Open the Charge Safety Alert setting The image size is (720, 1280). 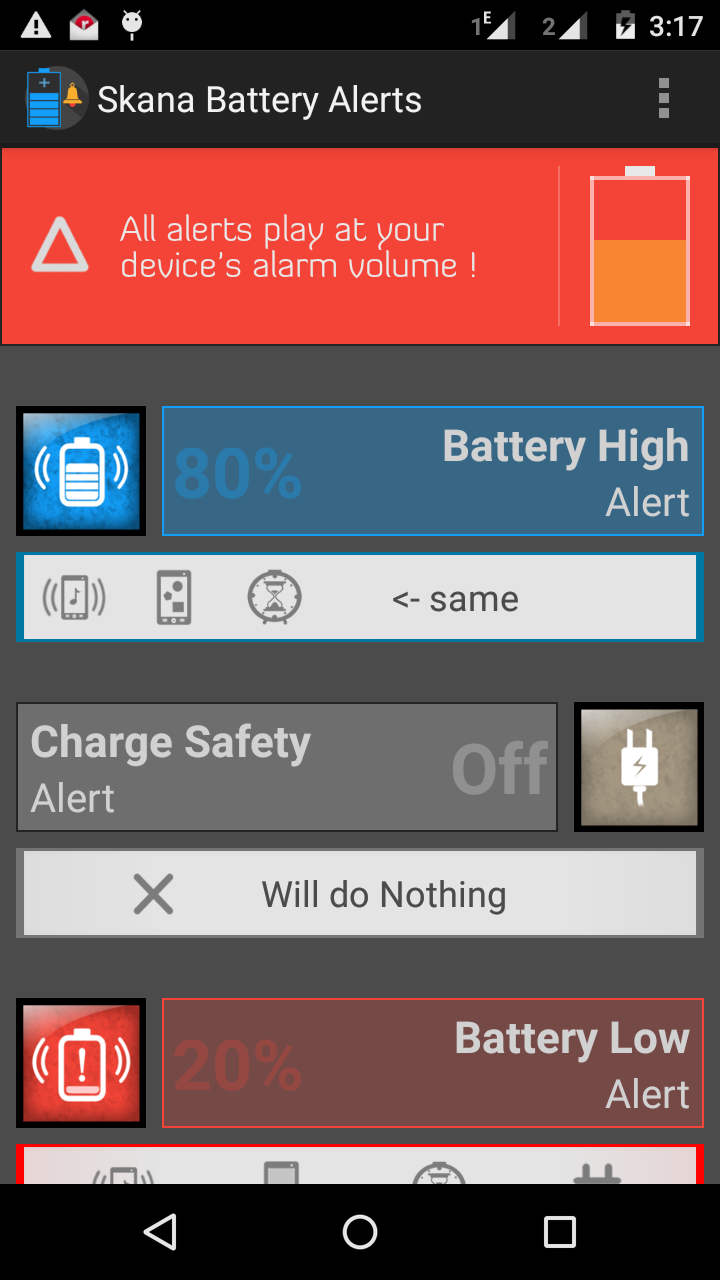(287, 767)
